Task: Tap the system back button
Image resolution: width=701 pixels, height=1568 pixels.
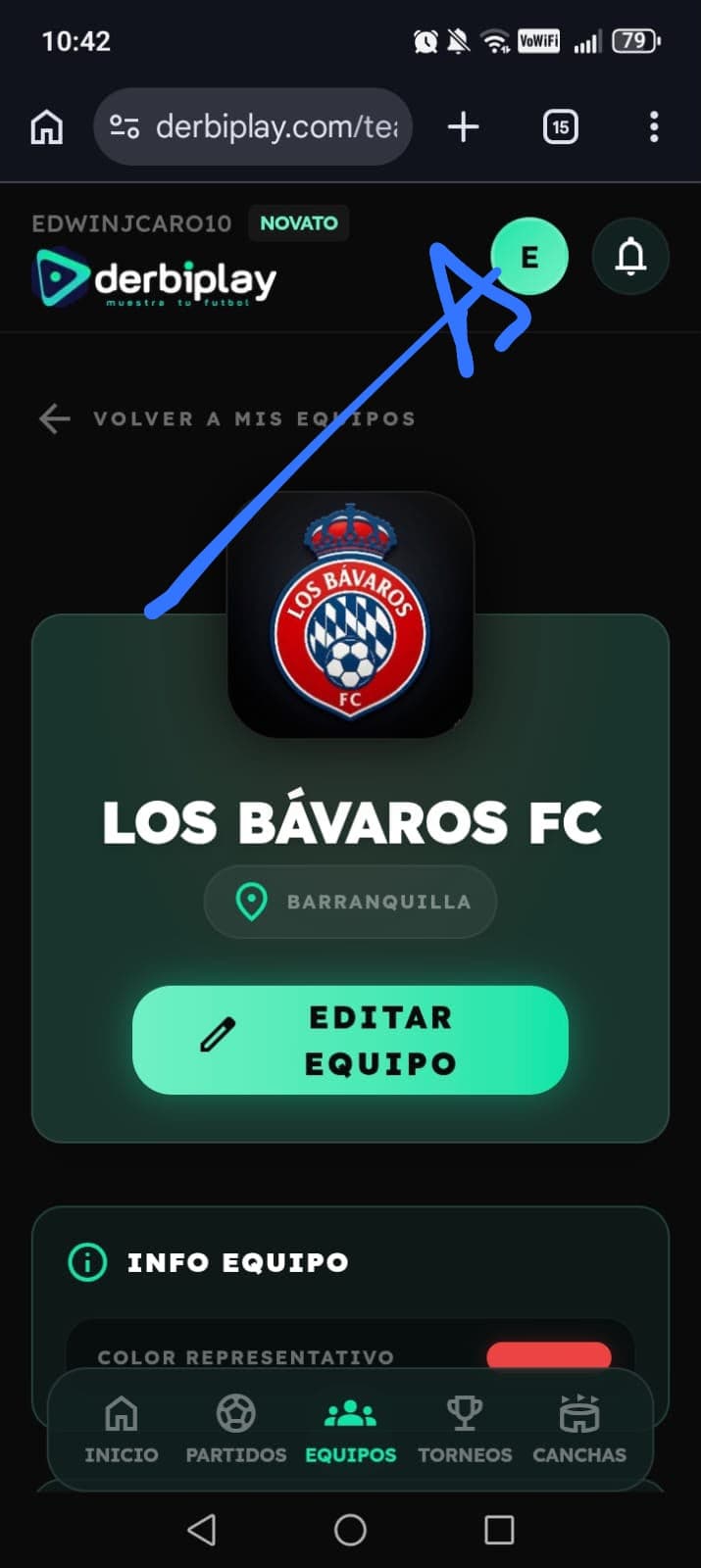Action: pyautogui.click(x=201, y=1529)
